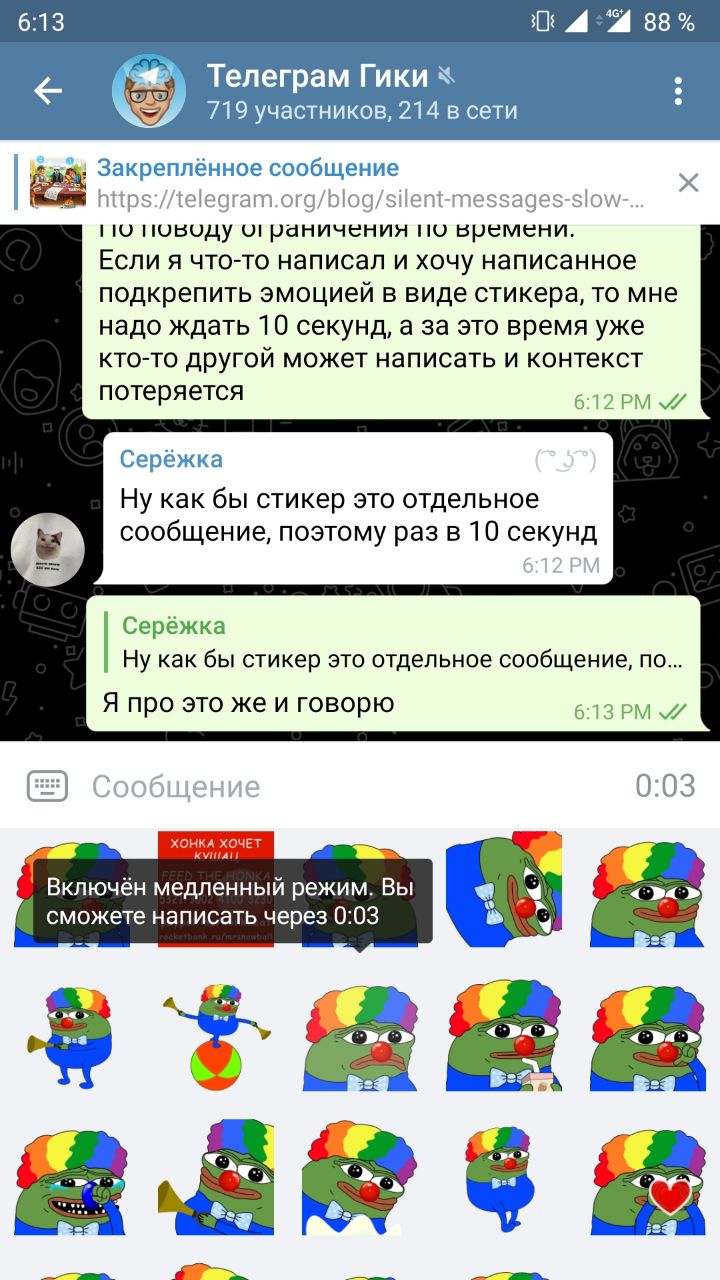Open the chat overflow menu
The width and height of the screenshot is (720, 1280).
point(678,91)
